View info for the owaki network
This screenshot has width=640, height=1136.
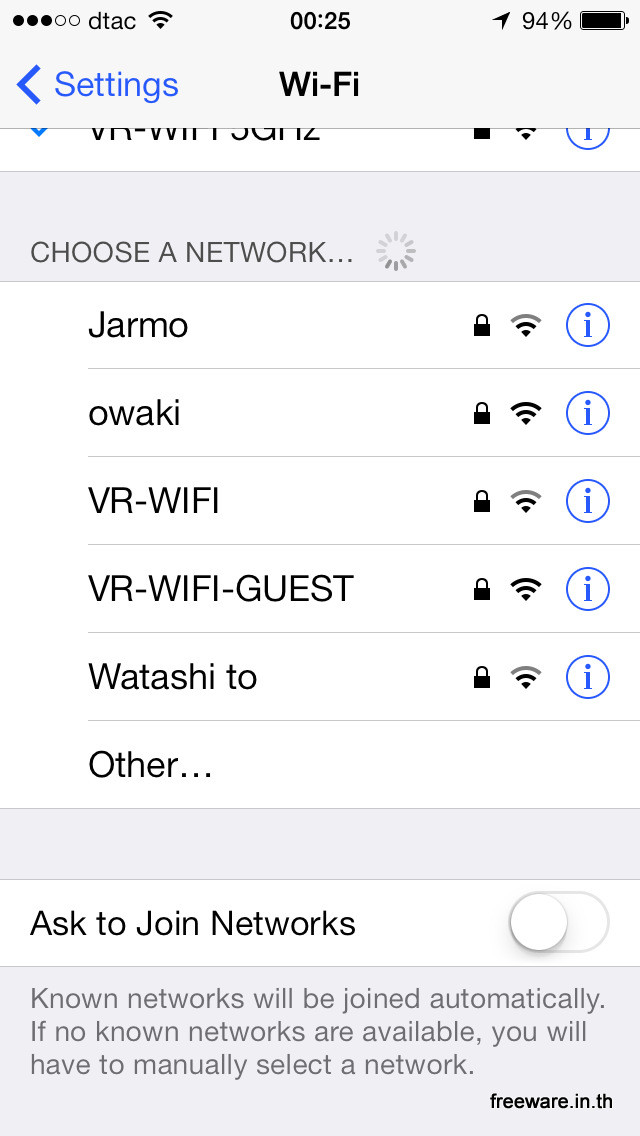[x=588, y=413]
